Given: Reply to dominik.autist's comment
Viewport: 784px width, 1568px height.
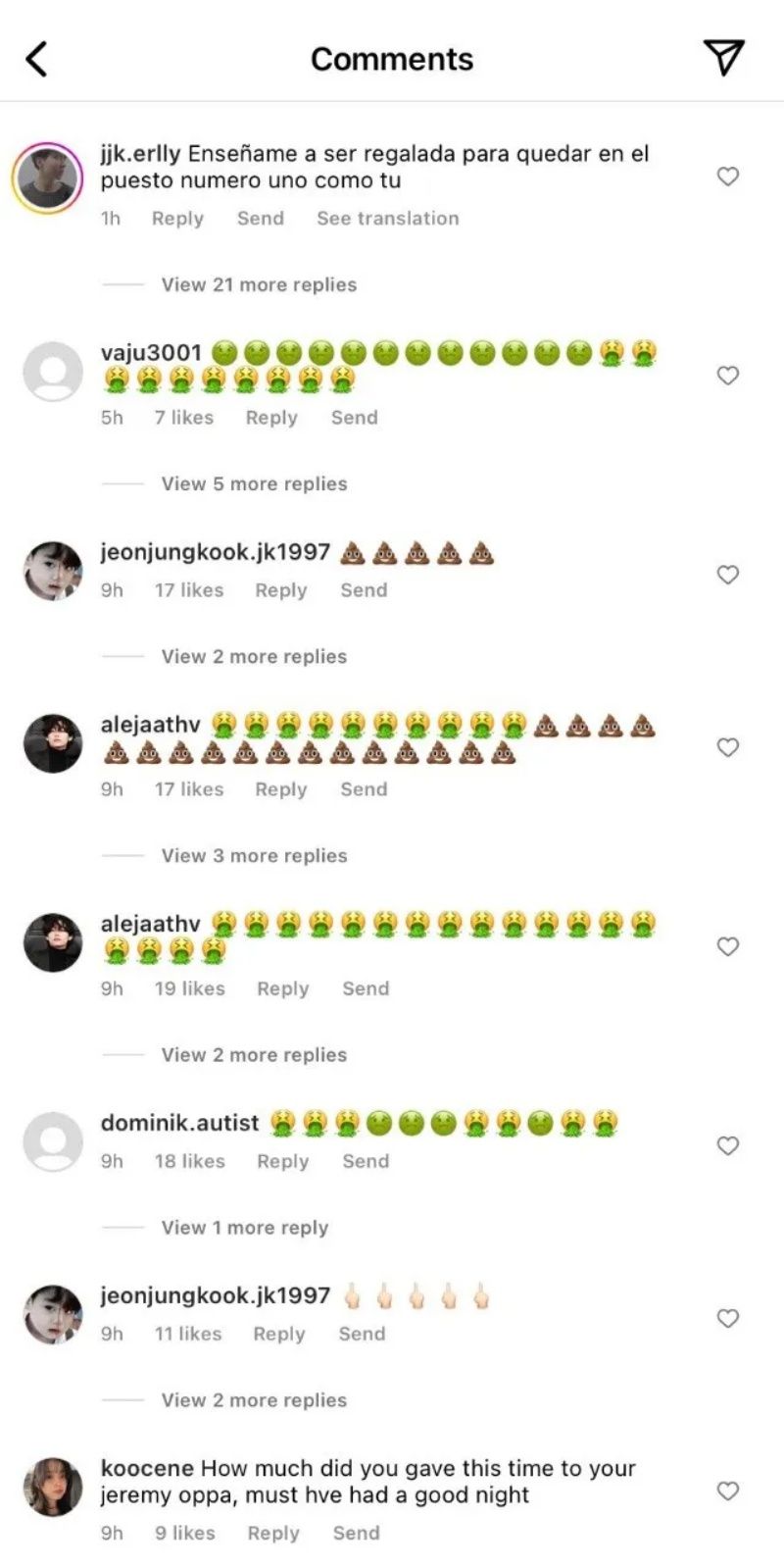Looking at the screenshot, I should [x=282, y=1162].
